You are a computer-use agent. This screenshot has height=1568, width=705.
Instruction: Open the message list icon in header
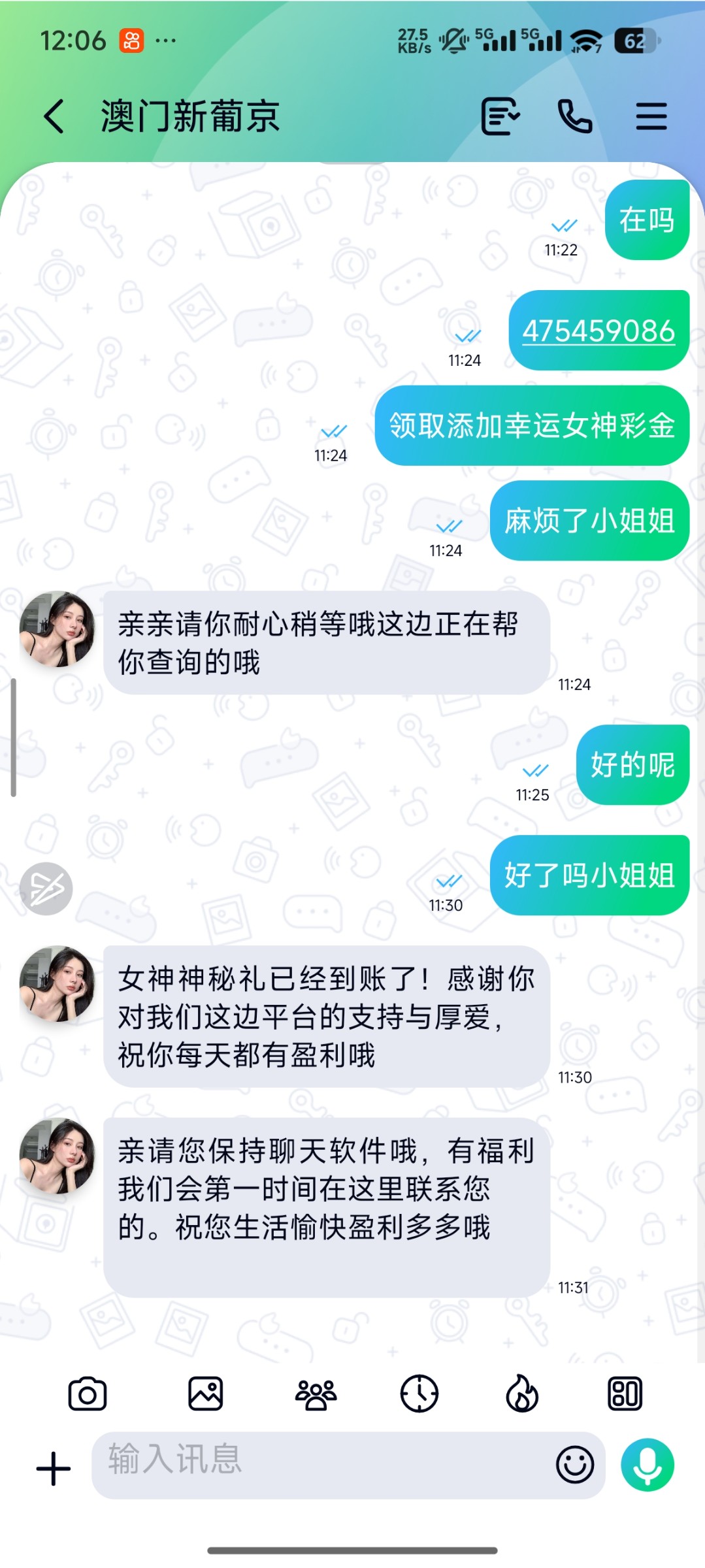coord(500,117)
